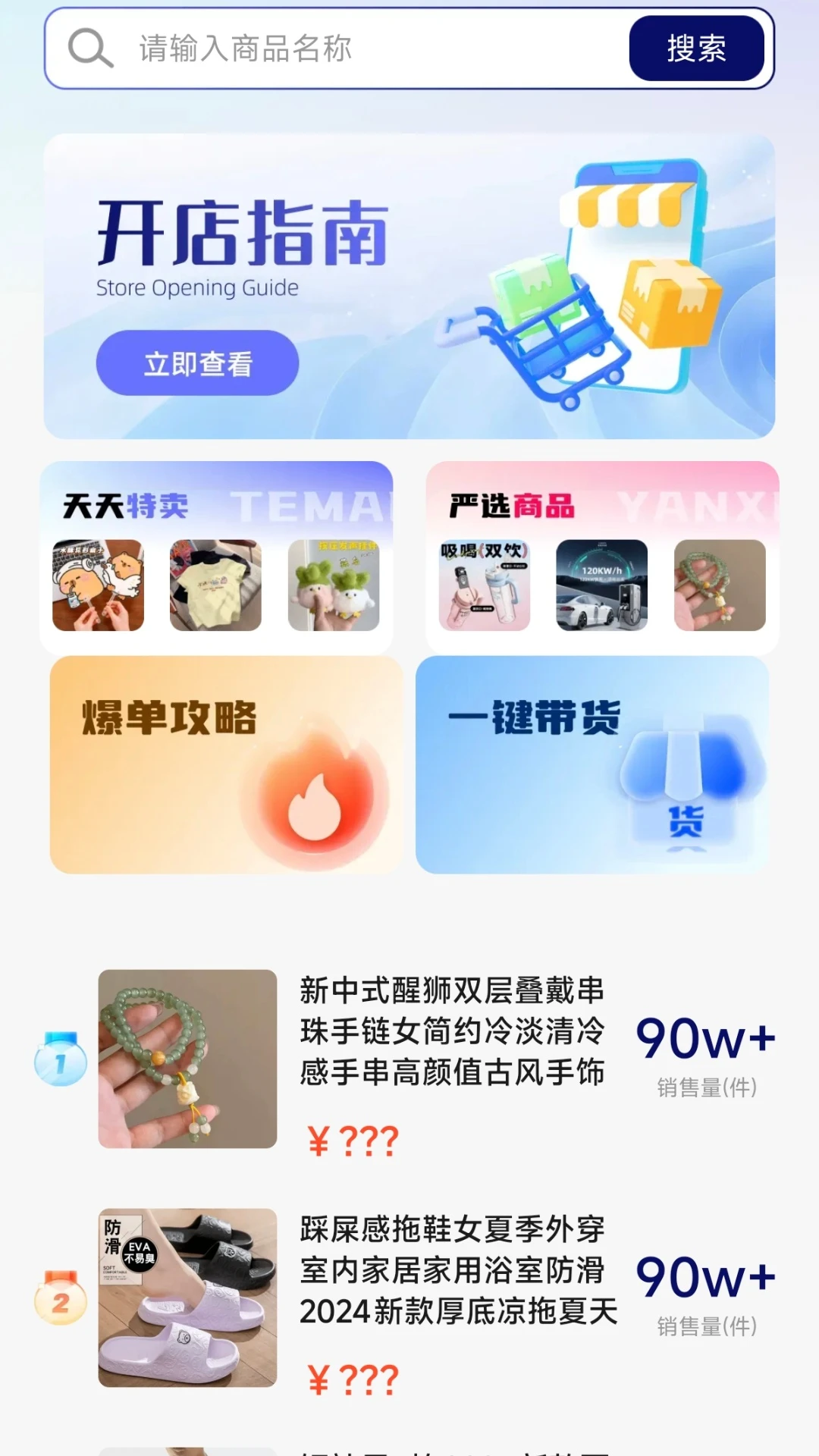
Task: Tap the 搜索 button
Action: (696, 49)
